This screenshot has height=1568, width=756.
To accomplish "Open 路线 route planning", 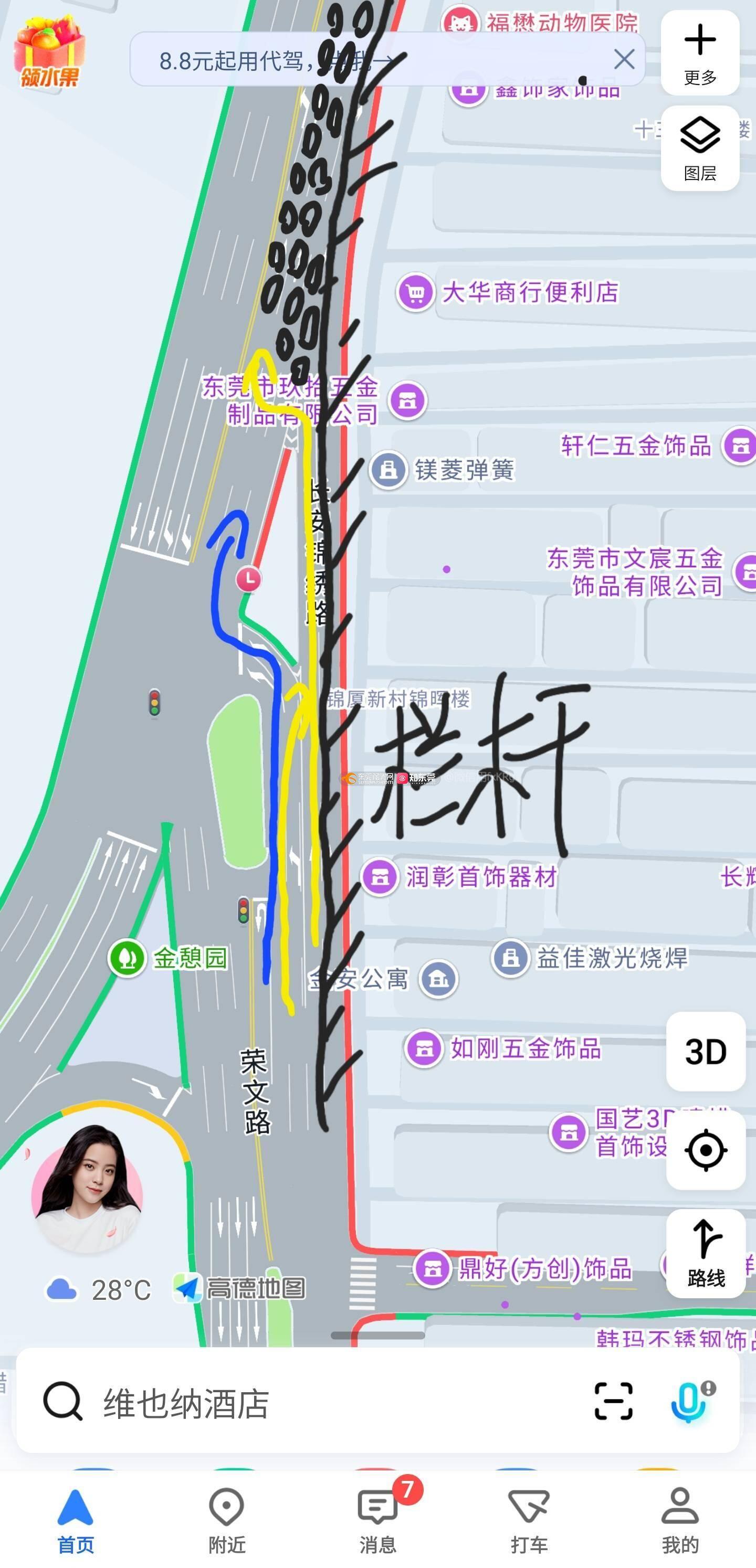I will [706, 1254].
